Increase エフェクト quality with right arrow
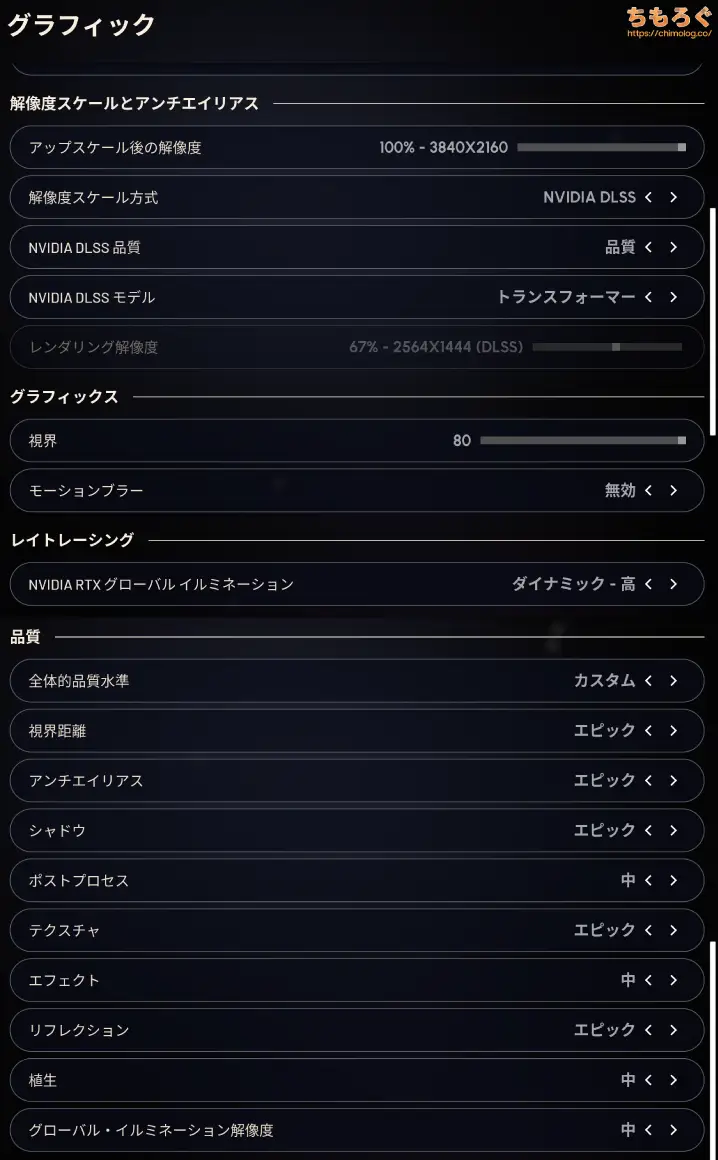The height and width of the screenshot is (1160, 718). click(673, 980)
